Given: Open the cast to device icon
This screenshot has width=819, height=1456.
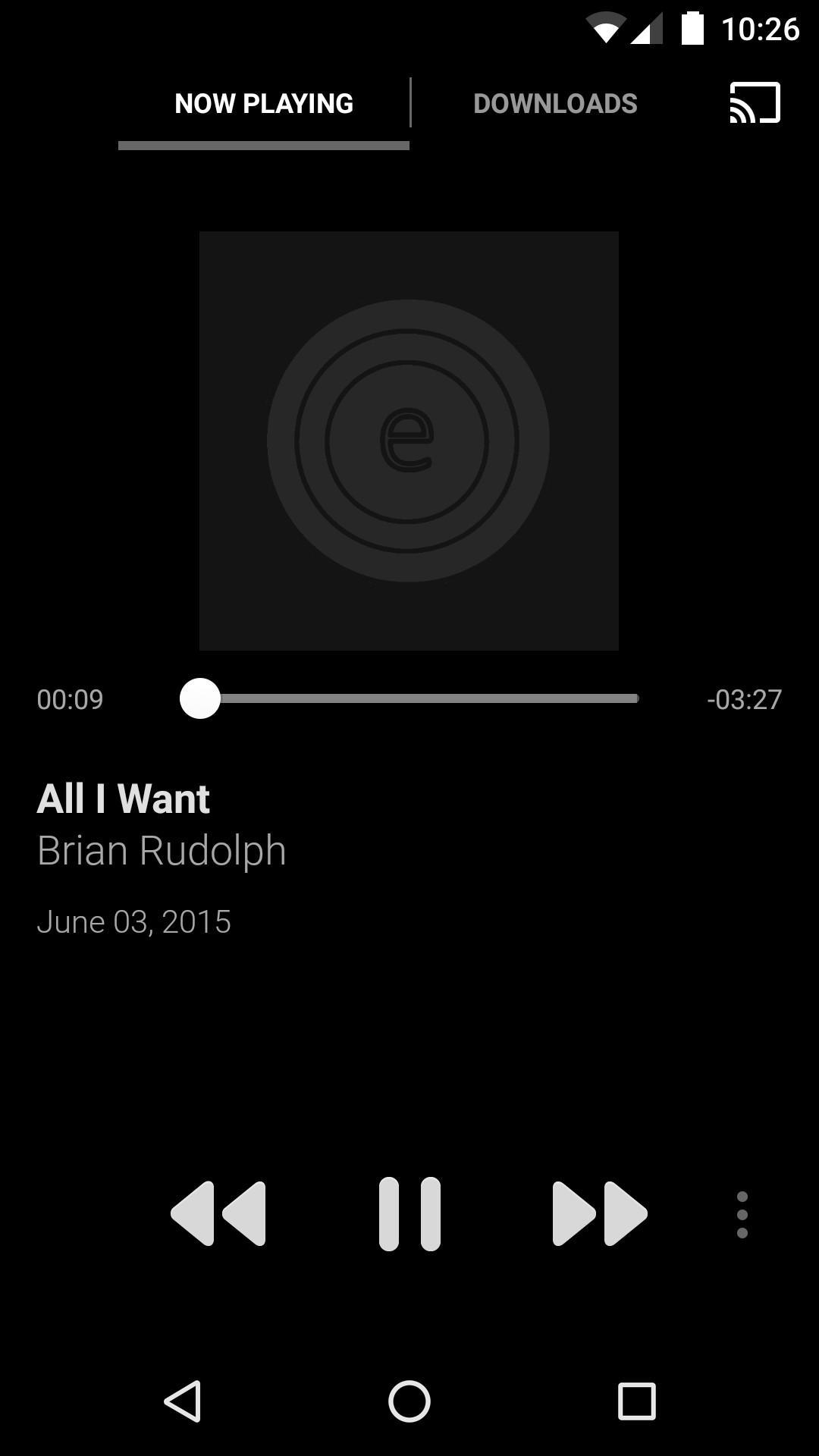Looking at the screenshot, I should pyautogui.click(x=755, y=103).
